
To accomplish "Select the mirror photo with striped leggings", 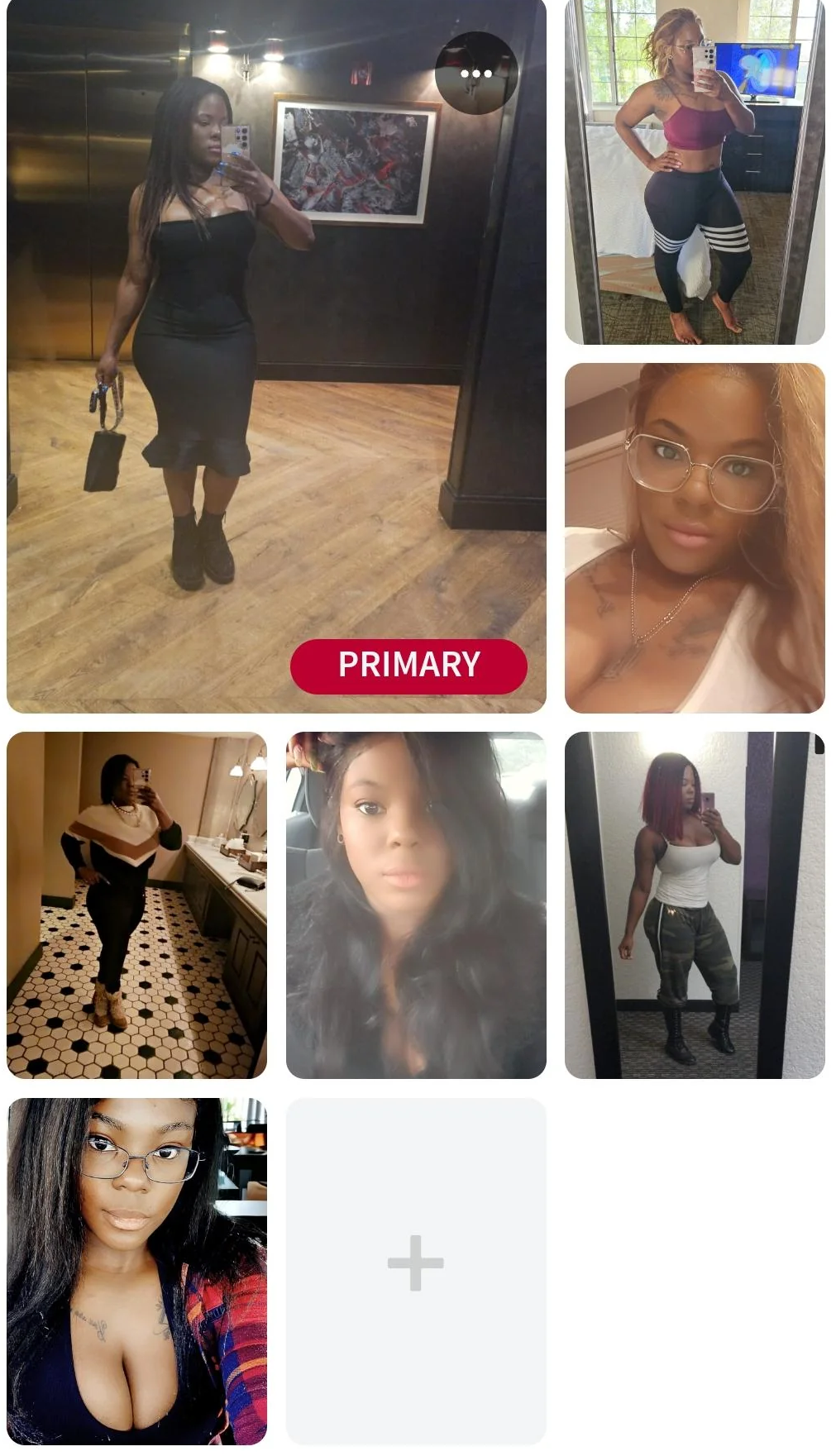I will click(695, 172).
